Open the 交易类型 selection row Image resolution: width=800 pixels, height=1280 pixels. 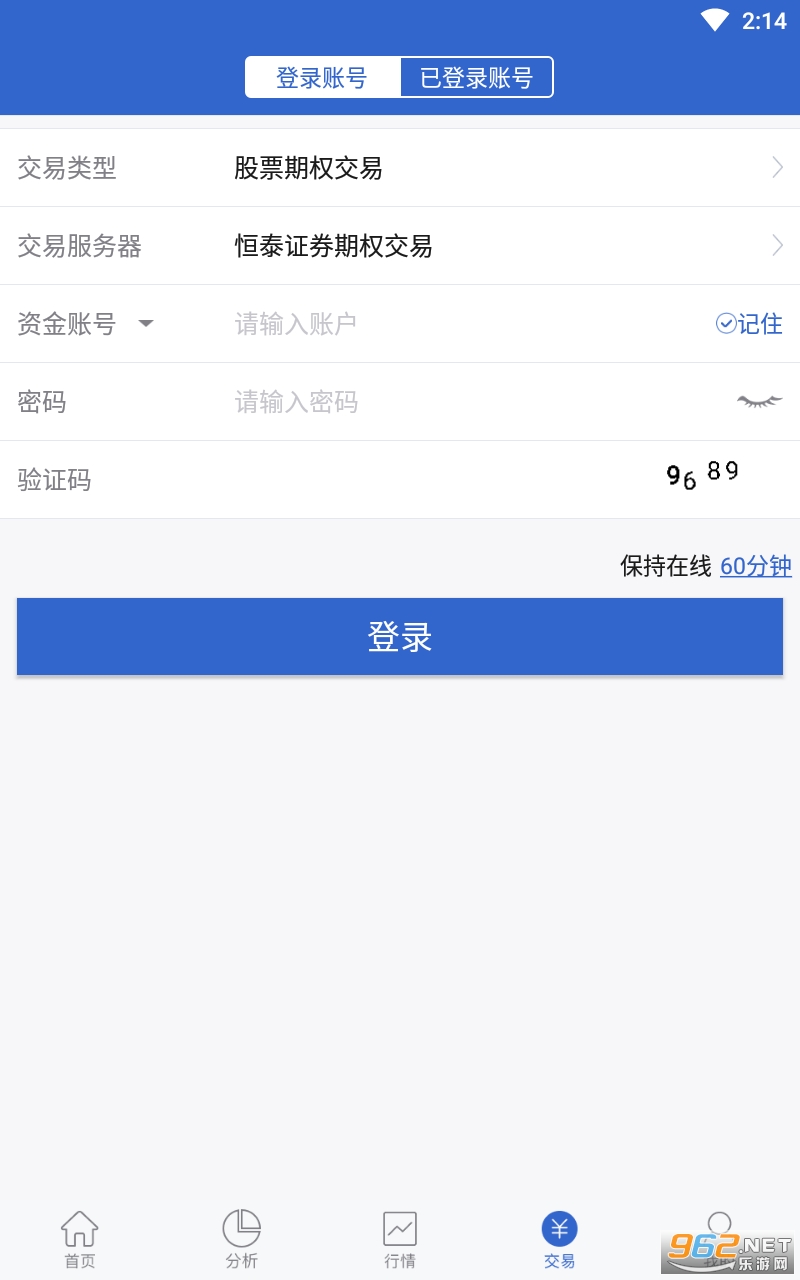click(x=400, y=168)
